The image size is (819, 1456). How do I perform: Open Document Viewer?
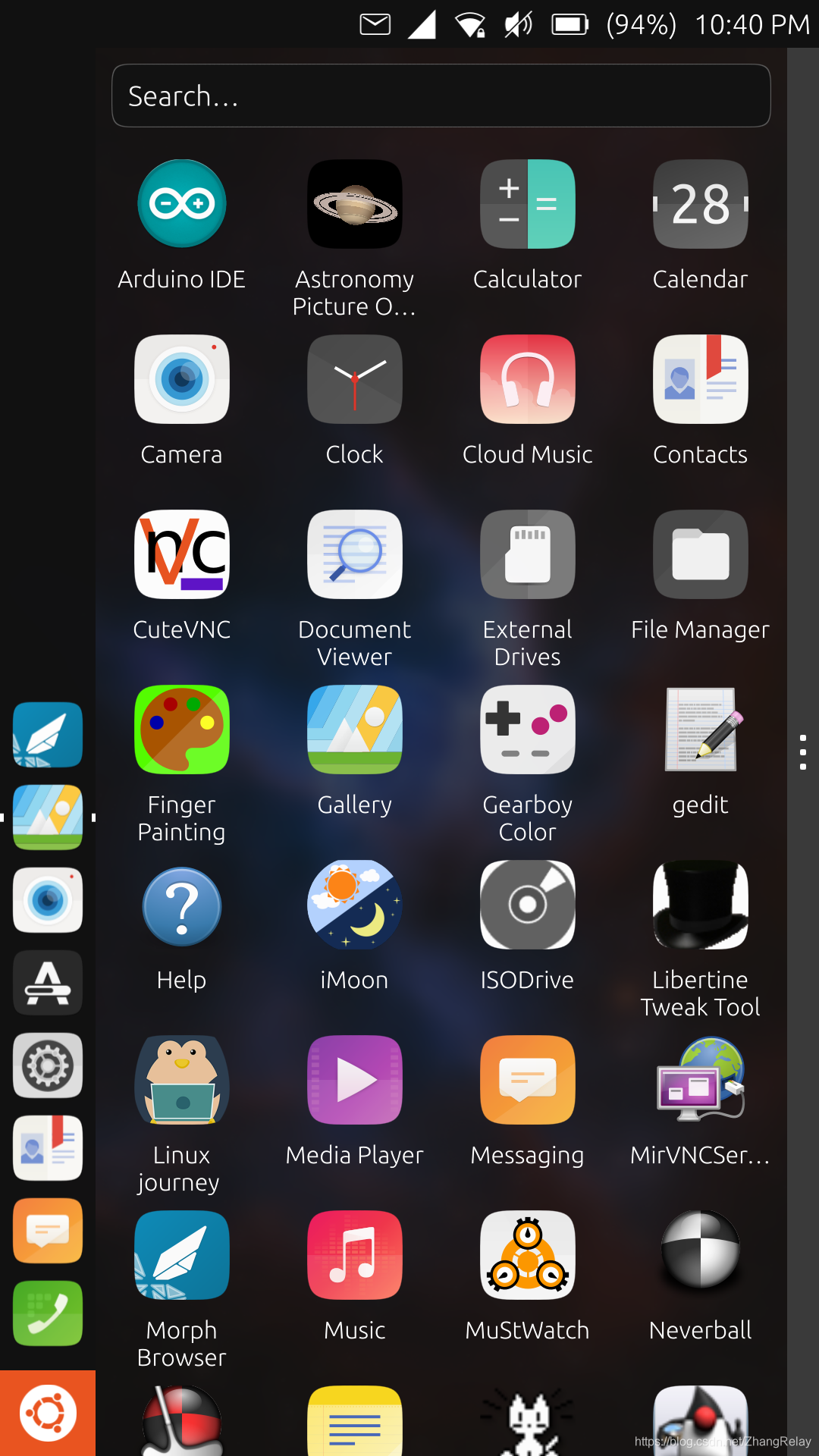point(355,555)
